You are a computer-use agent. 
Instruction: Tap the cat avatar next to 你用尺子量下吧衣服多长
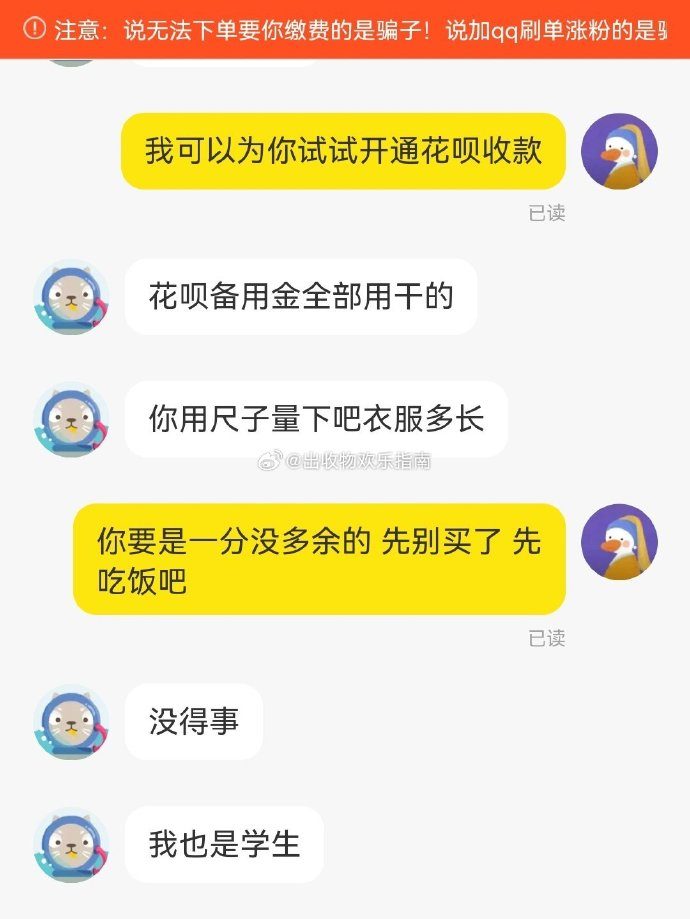tap(71, 419)
